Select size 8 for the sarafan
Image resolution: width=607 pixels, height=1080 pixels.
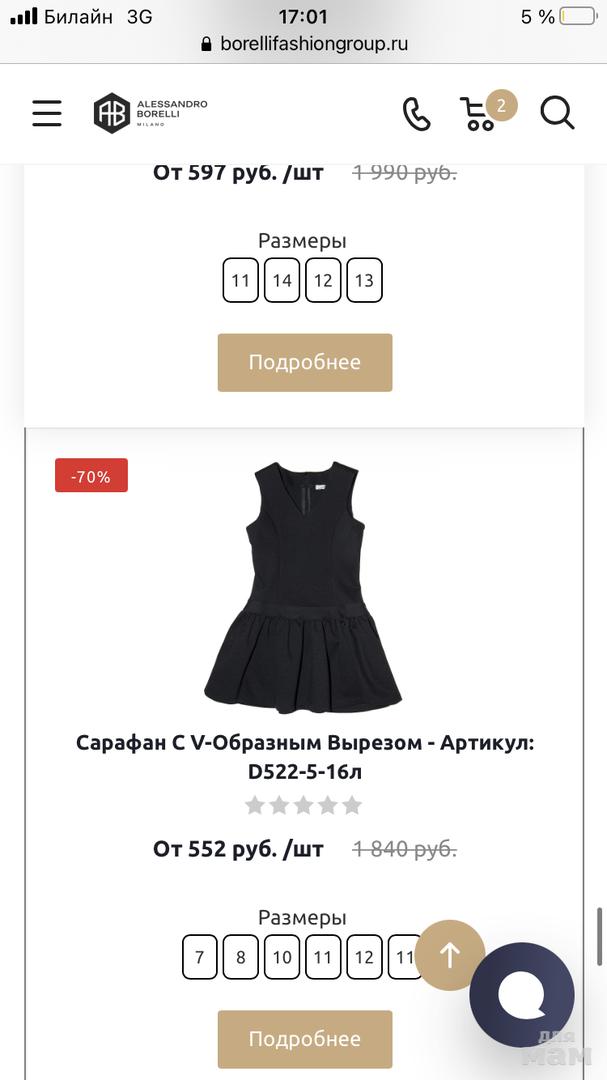[240, 957]
